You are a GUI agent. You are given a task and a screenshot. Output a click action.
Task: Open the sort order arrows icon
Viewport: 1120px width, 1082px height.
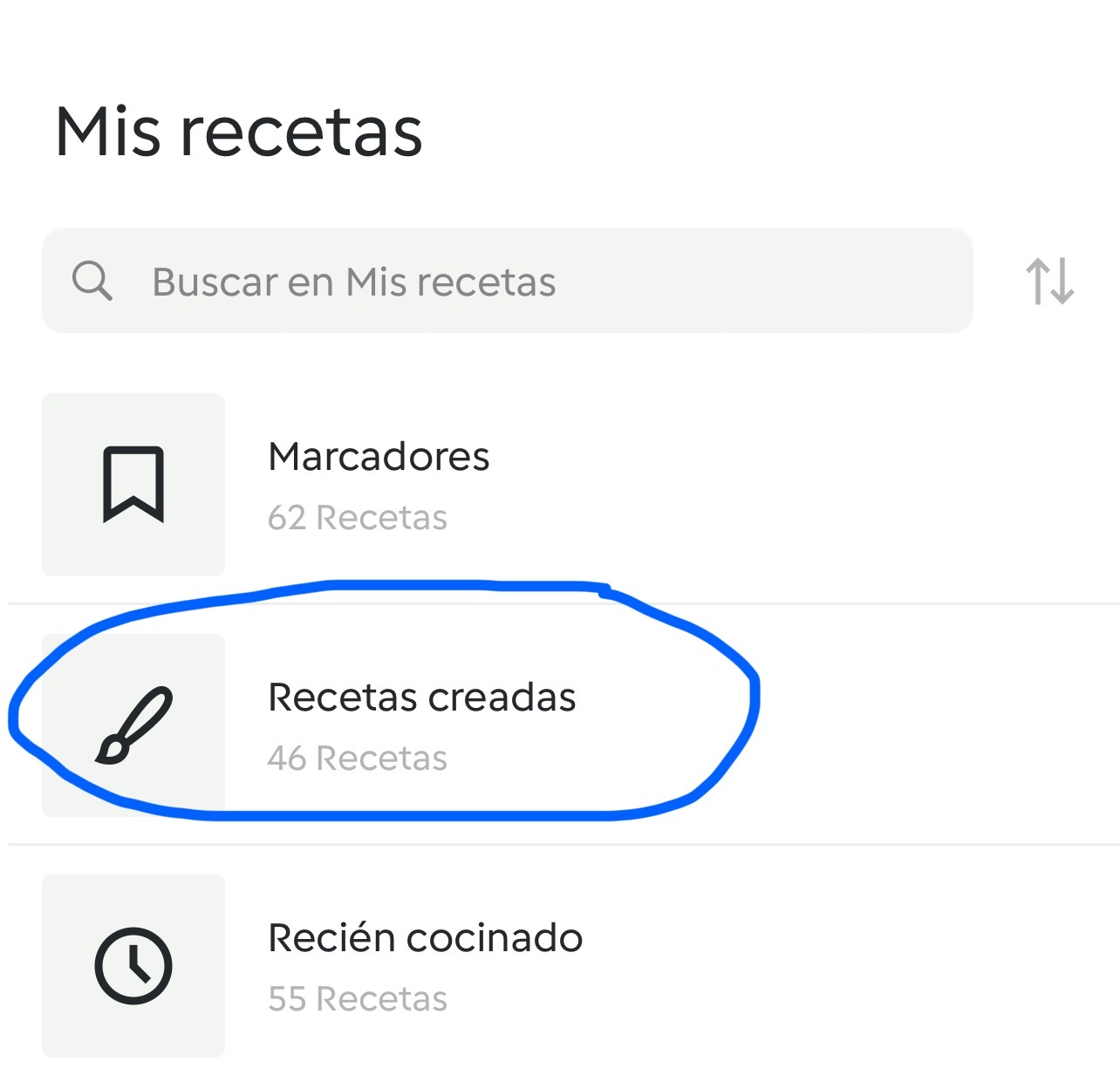pyautogui.click(x=1048, y=282)
